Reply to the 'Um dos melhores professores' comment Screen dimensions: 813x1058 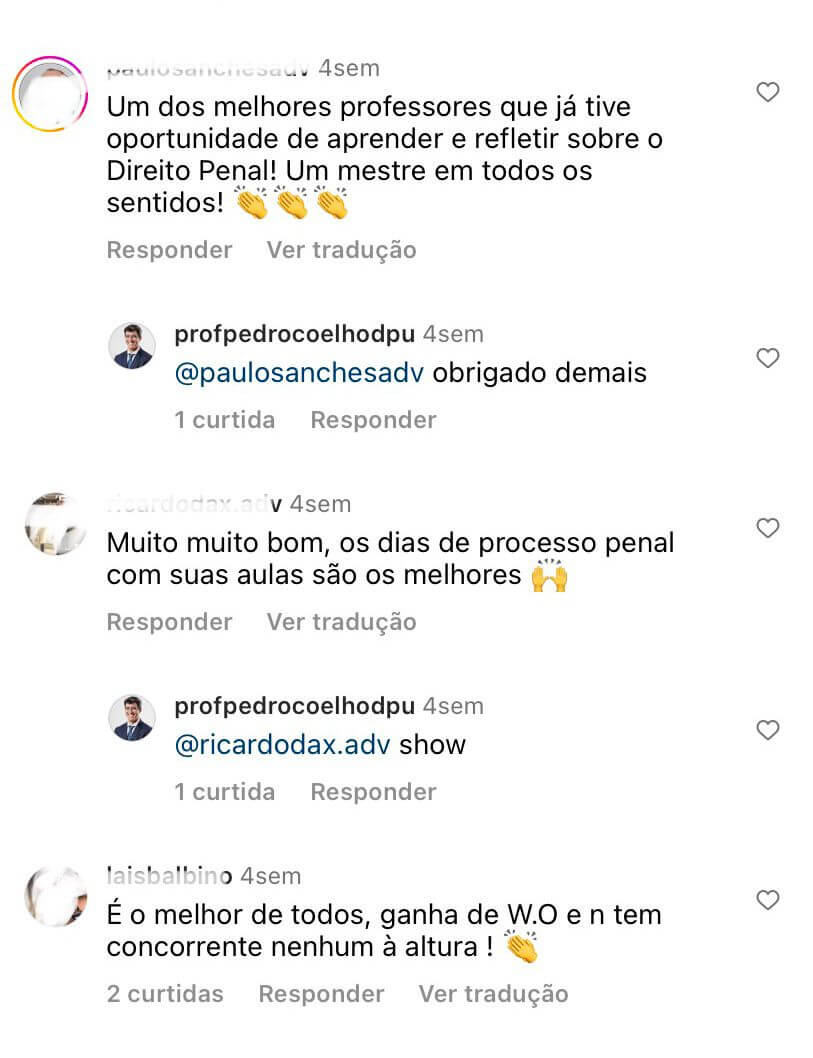[169, 250]
